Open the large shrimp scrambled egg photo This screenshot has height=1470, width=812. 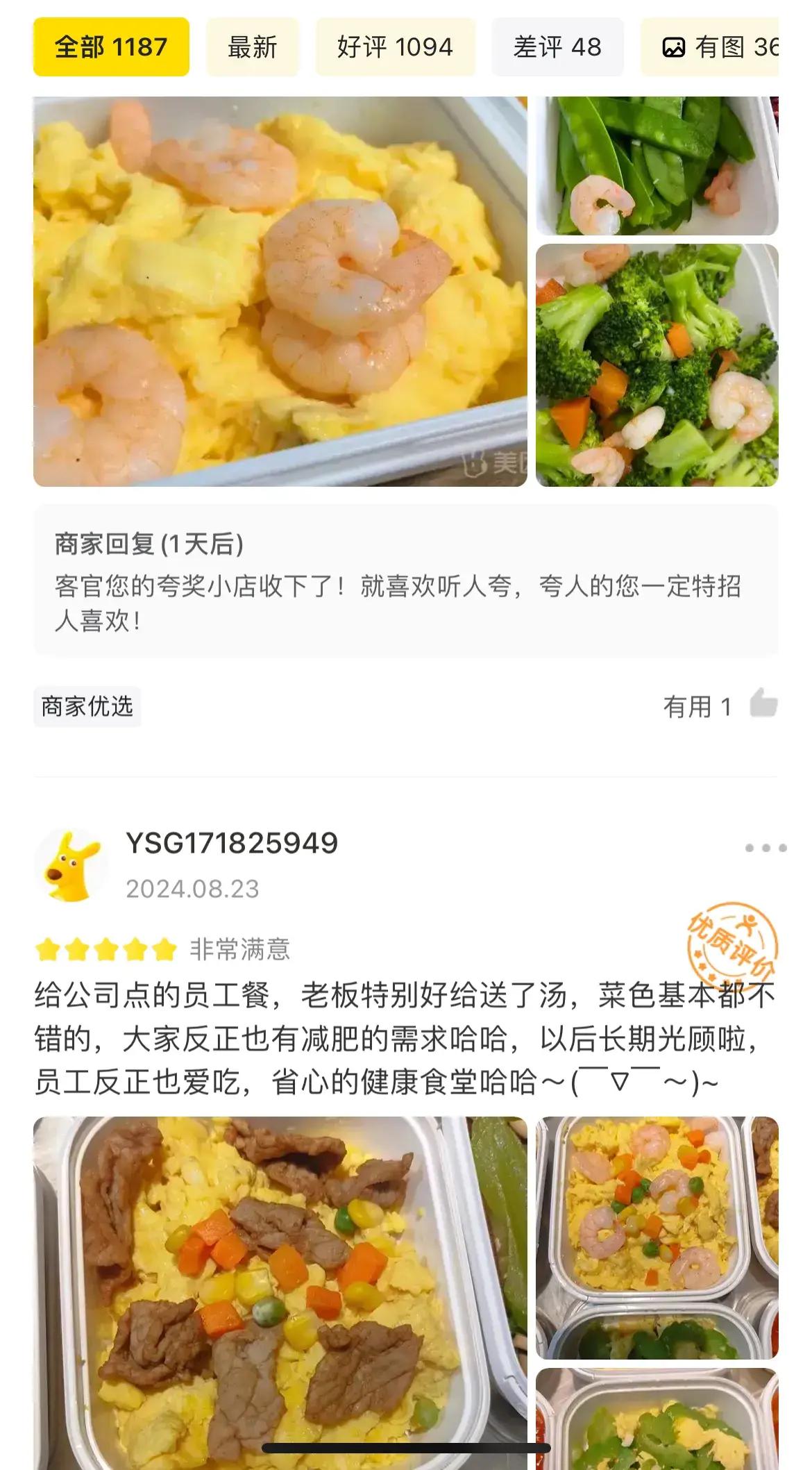pos(280,292)
